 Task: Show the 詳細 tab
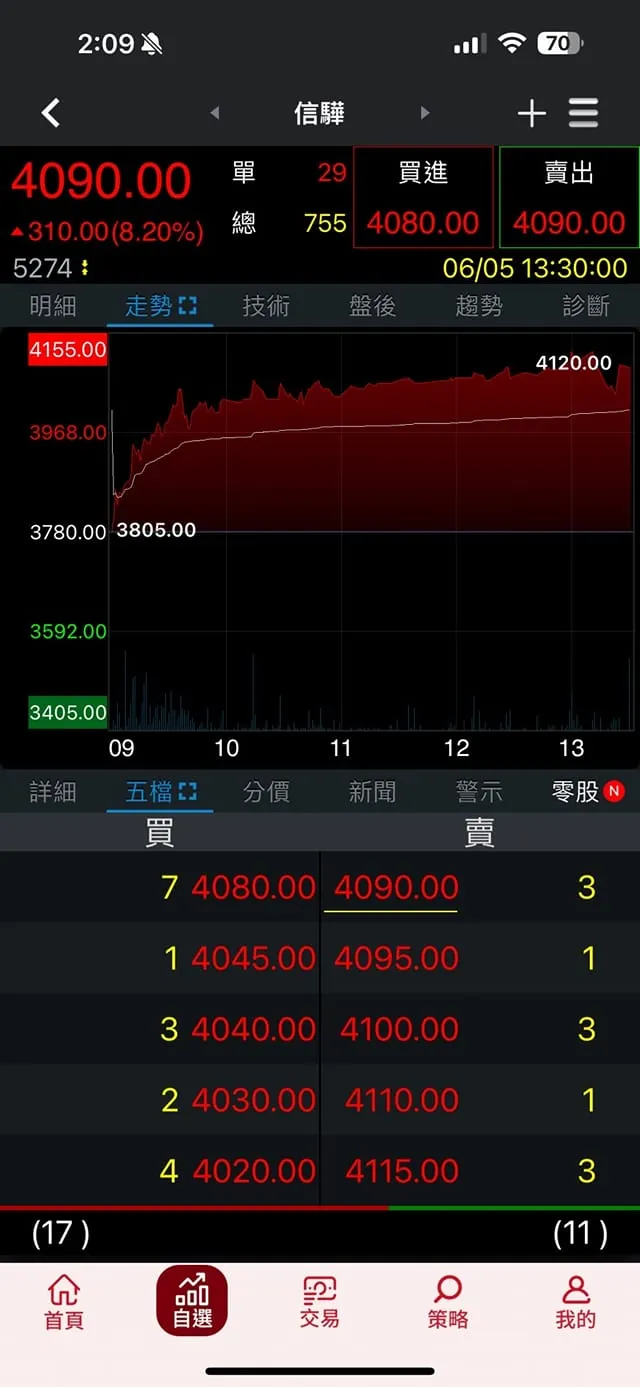53,792
